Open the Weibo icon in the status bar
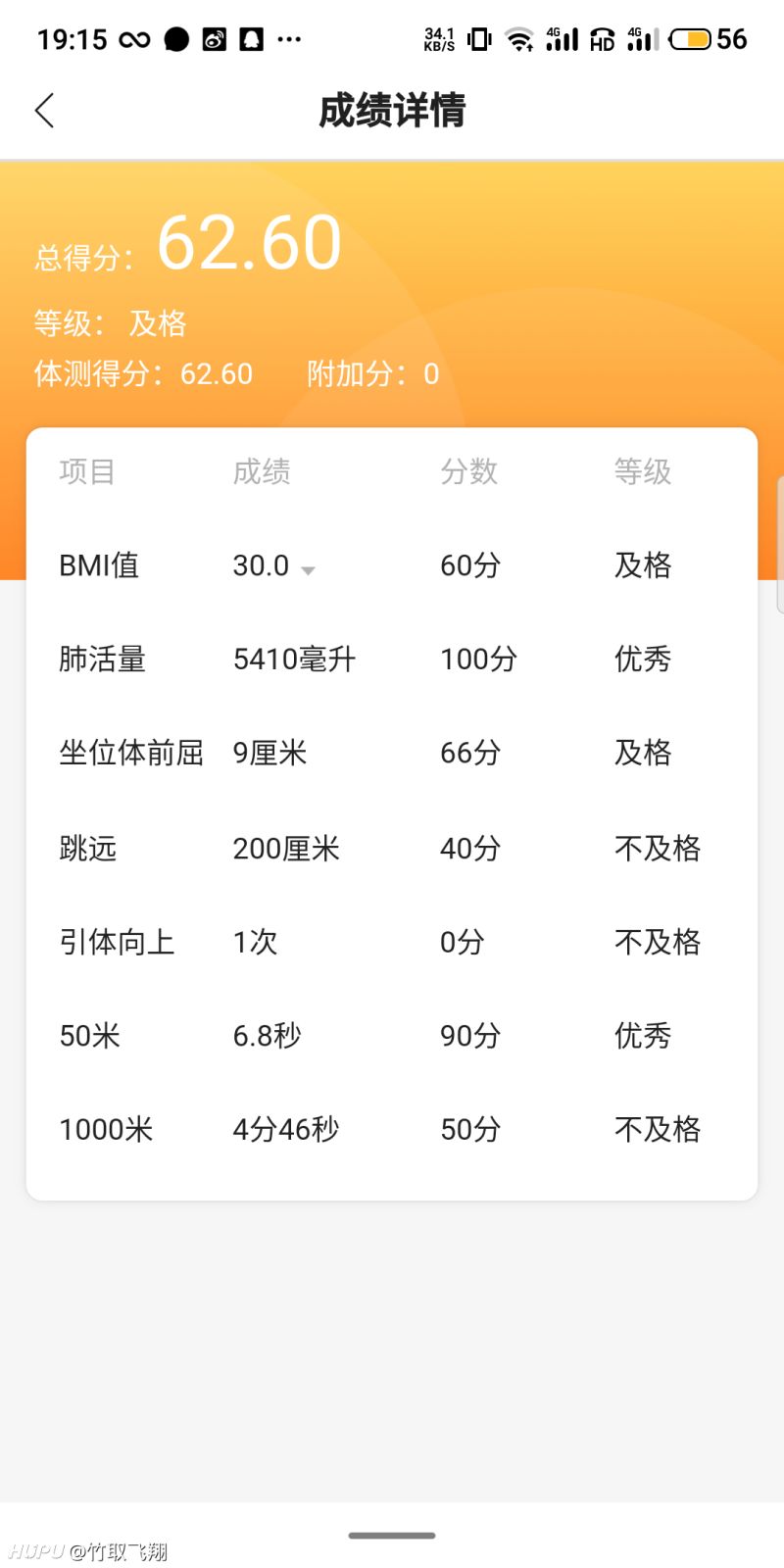The height and width of the screenshot is (1568, 784). (x=215, y=39)
